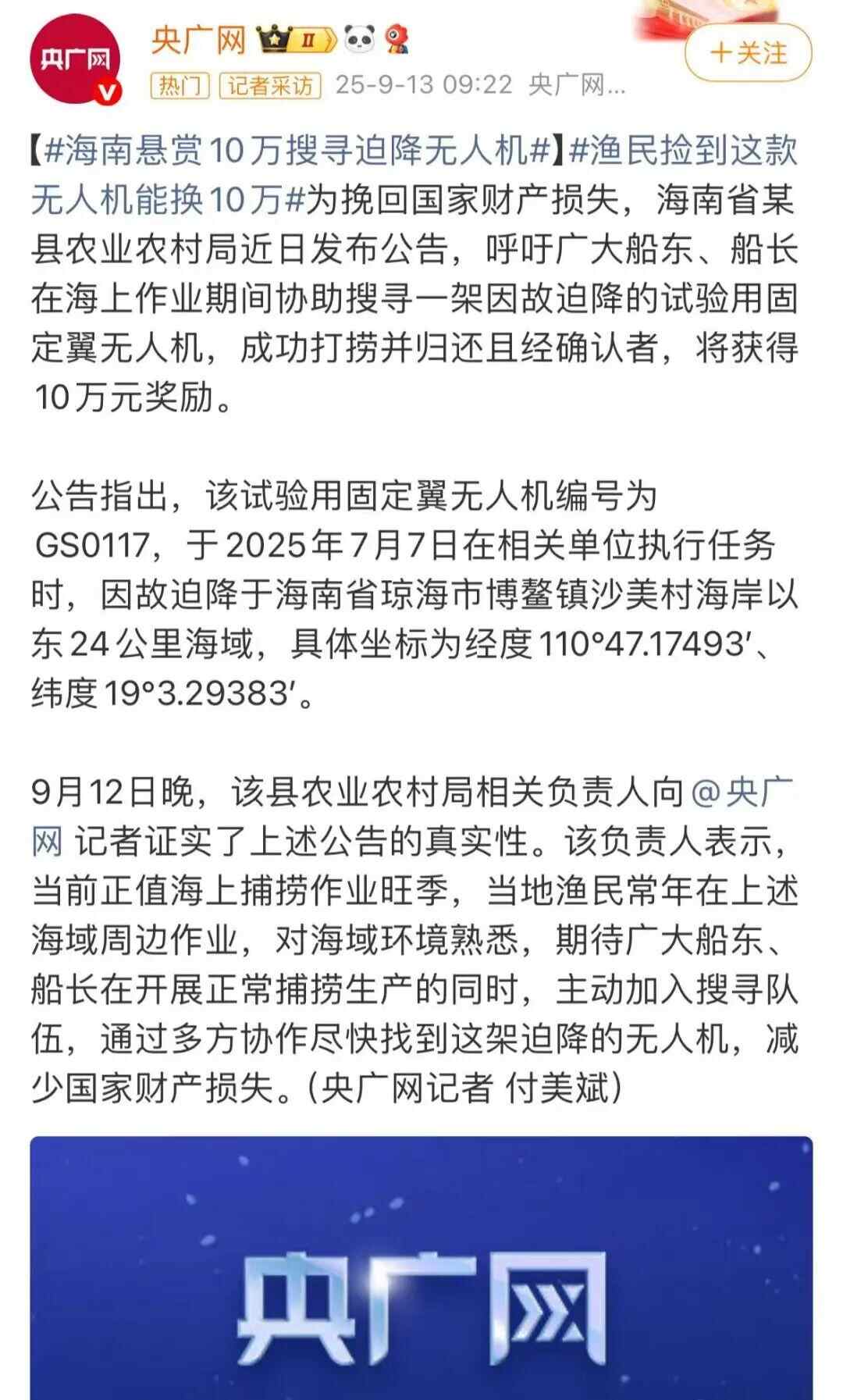Screen dimensions: 843x1400
Task: Follow 央广网 with the 关注 button
Action: pos(748,53)
